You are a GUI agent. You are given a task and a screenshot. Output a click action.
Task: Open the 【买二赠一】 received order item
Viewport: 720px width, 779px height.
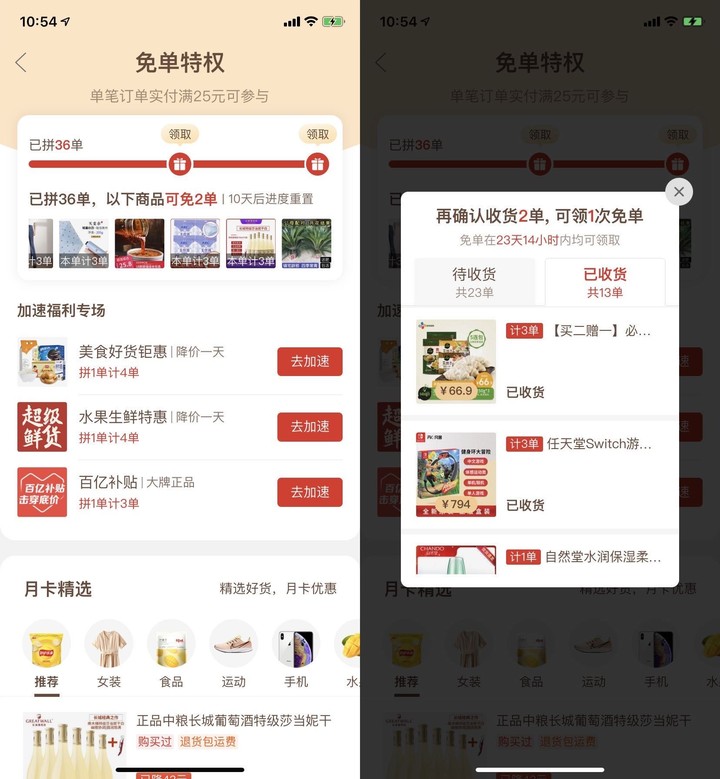pos(540,362)
